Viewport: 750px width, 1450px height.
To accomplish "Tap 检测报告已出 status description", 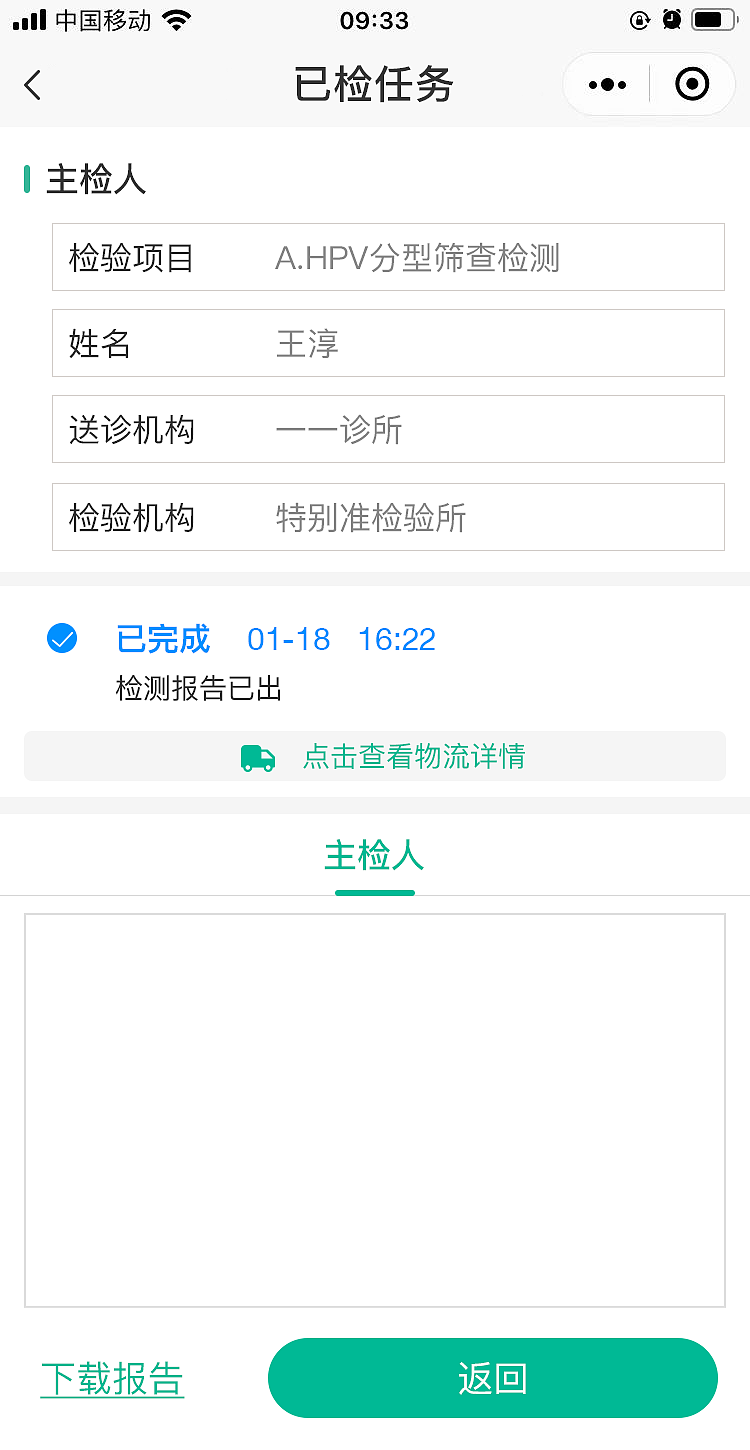I will click(198, 688).
